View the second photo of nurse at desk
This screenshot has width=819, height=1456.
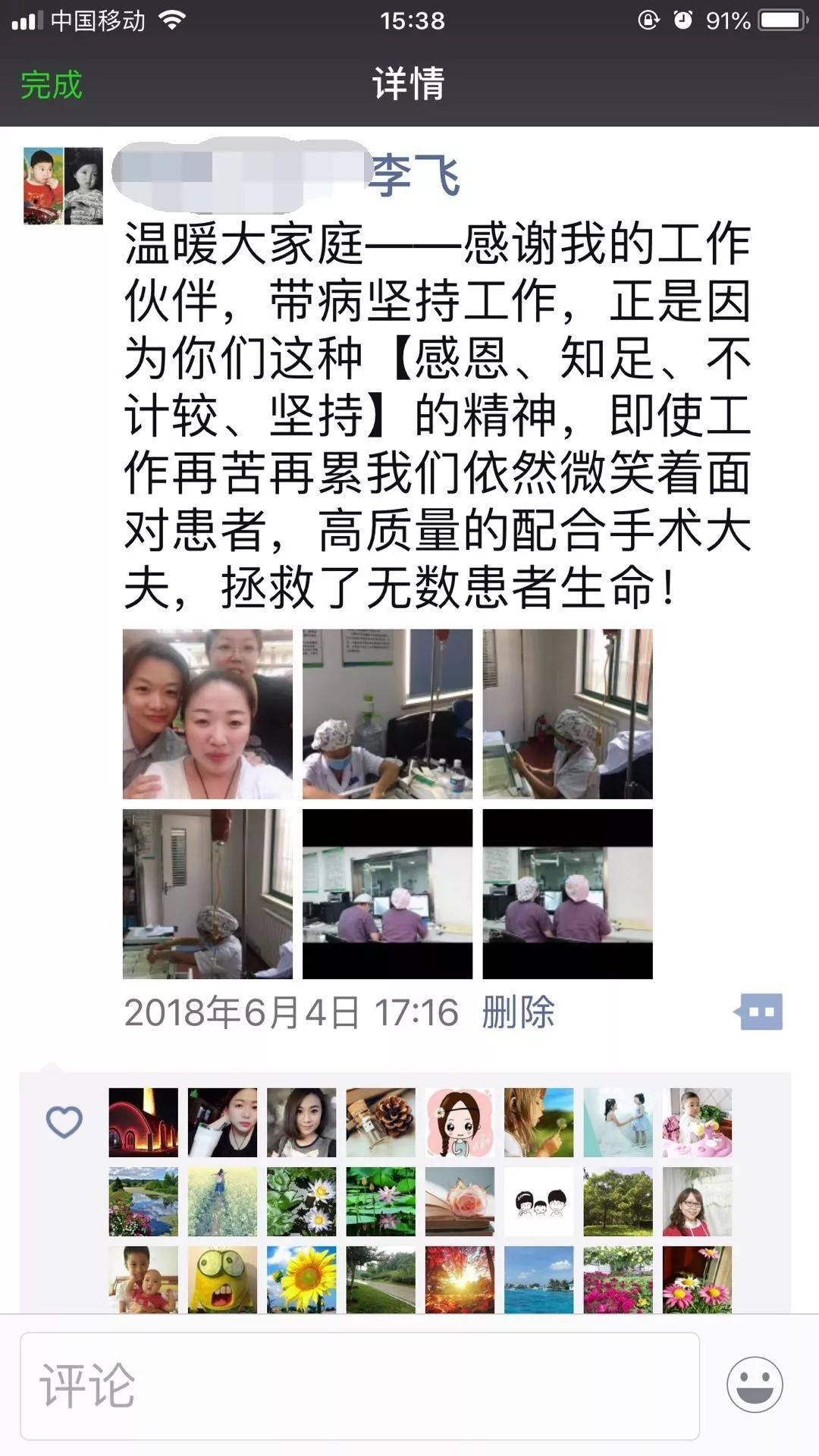[x=387, y=714]
